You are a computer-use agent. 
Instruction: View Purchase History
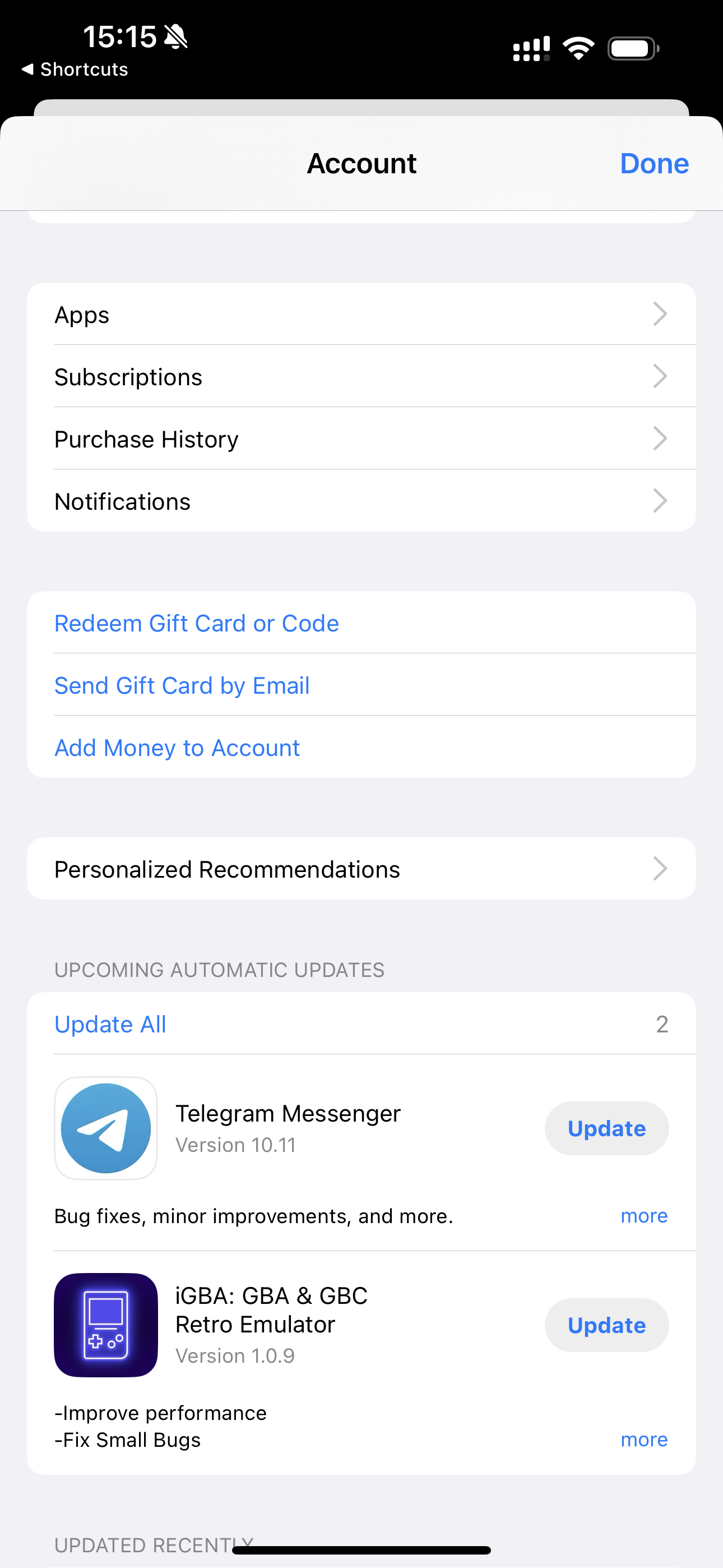click(x=361, y=439)
